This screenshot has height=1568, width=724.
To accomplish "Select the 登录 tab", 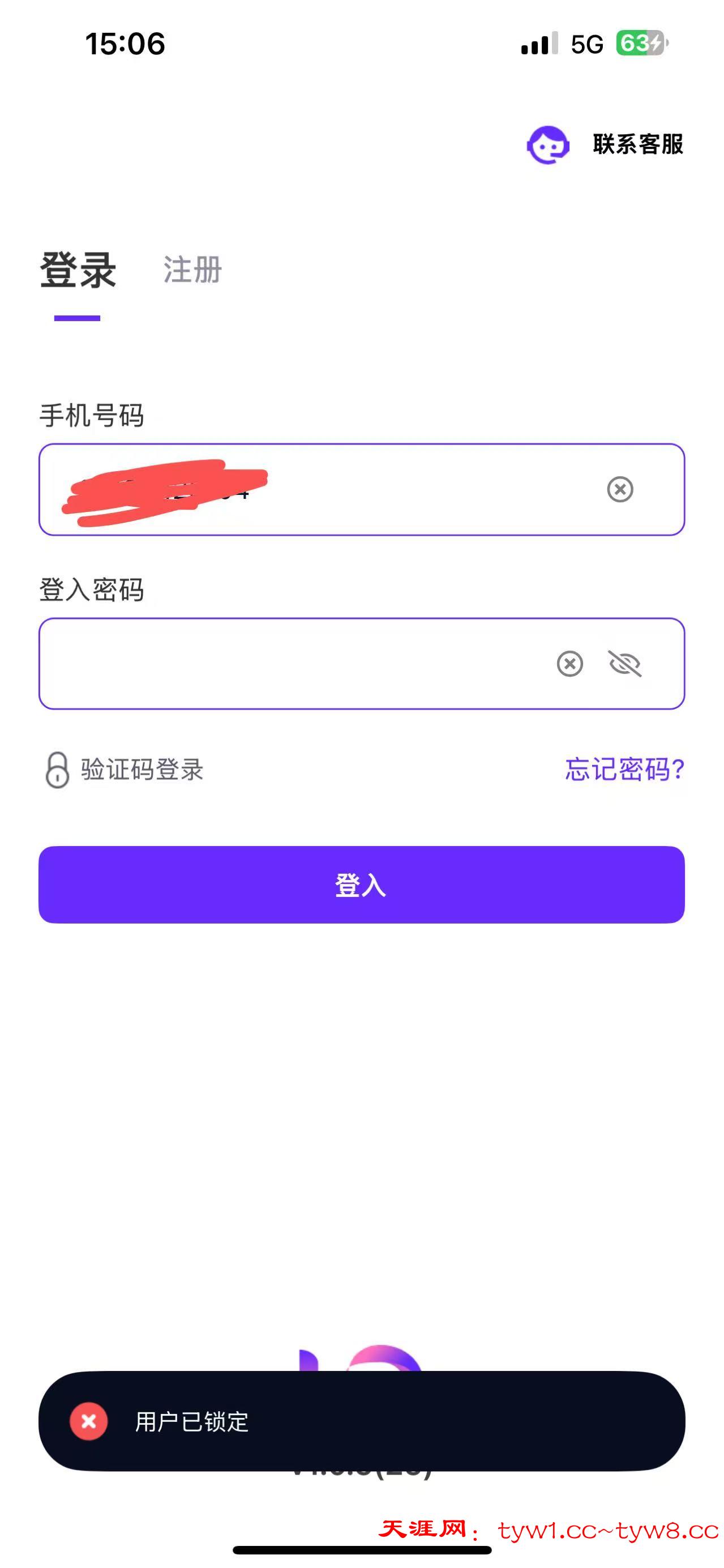I will [x=78, y=270].
